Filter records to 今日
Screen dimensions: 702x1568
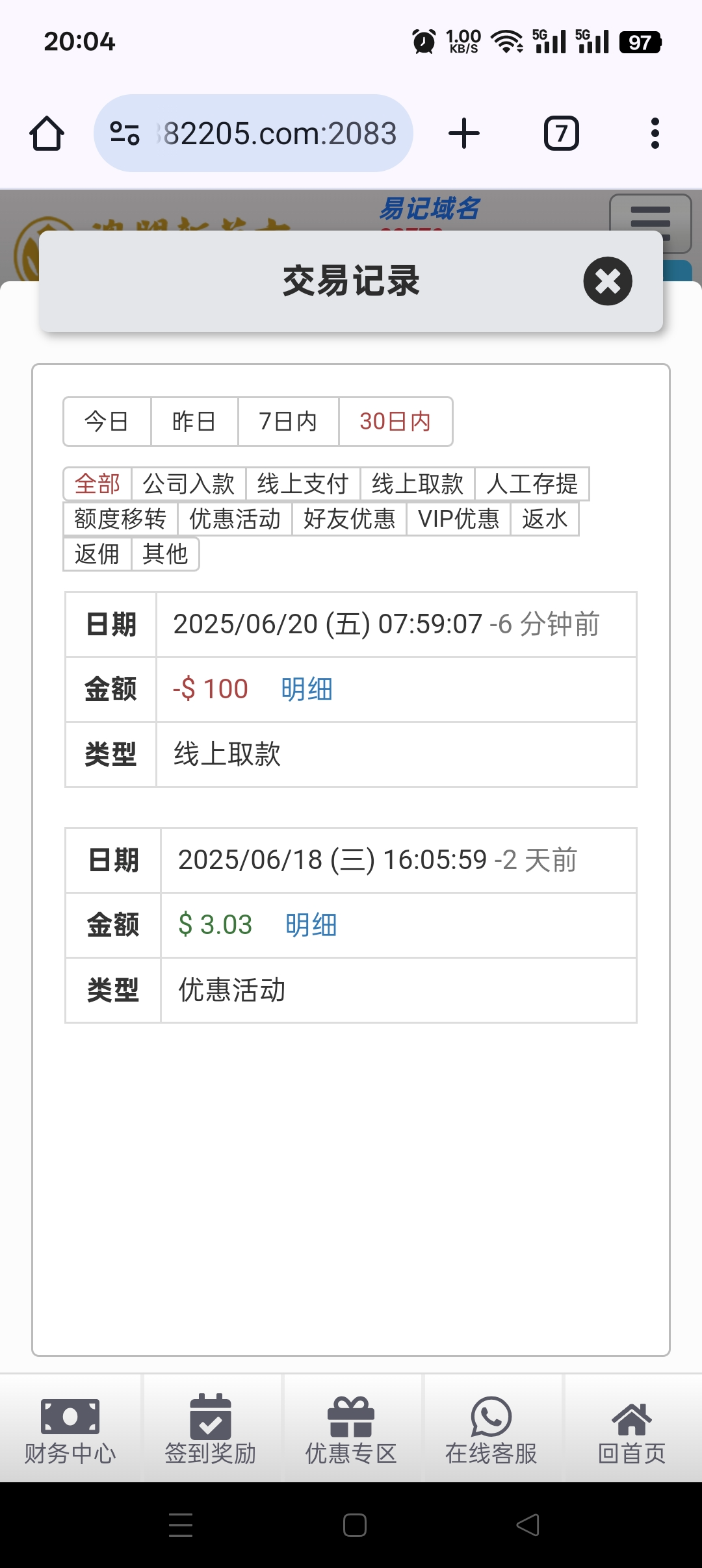[x=107, y=422]
